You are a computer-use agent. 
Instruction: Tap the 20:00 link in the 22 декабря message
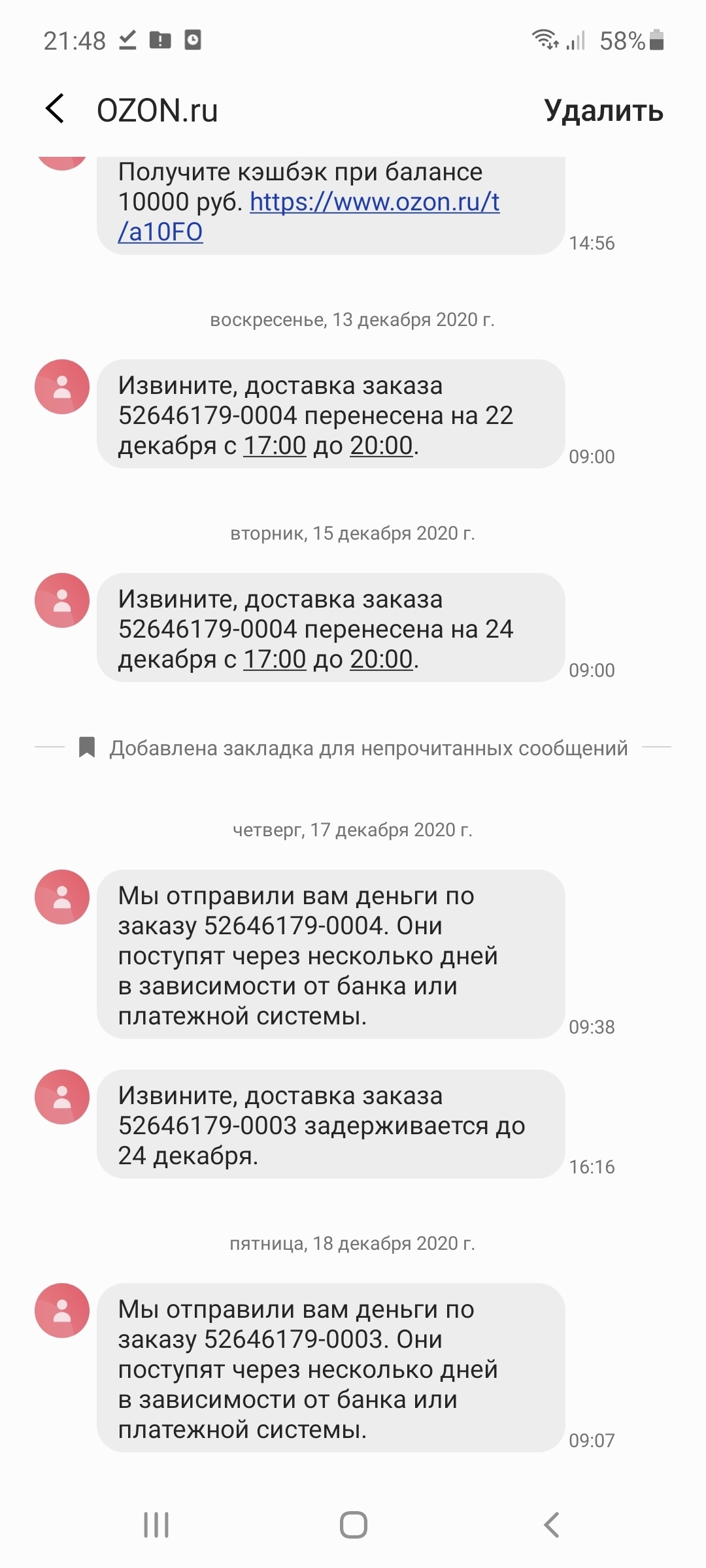[381, 446]
